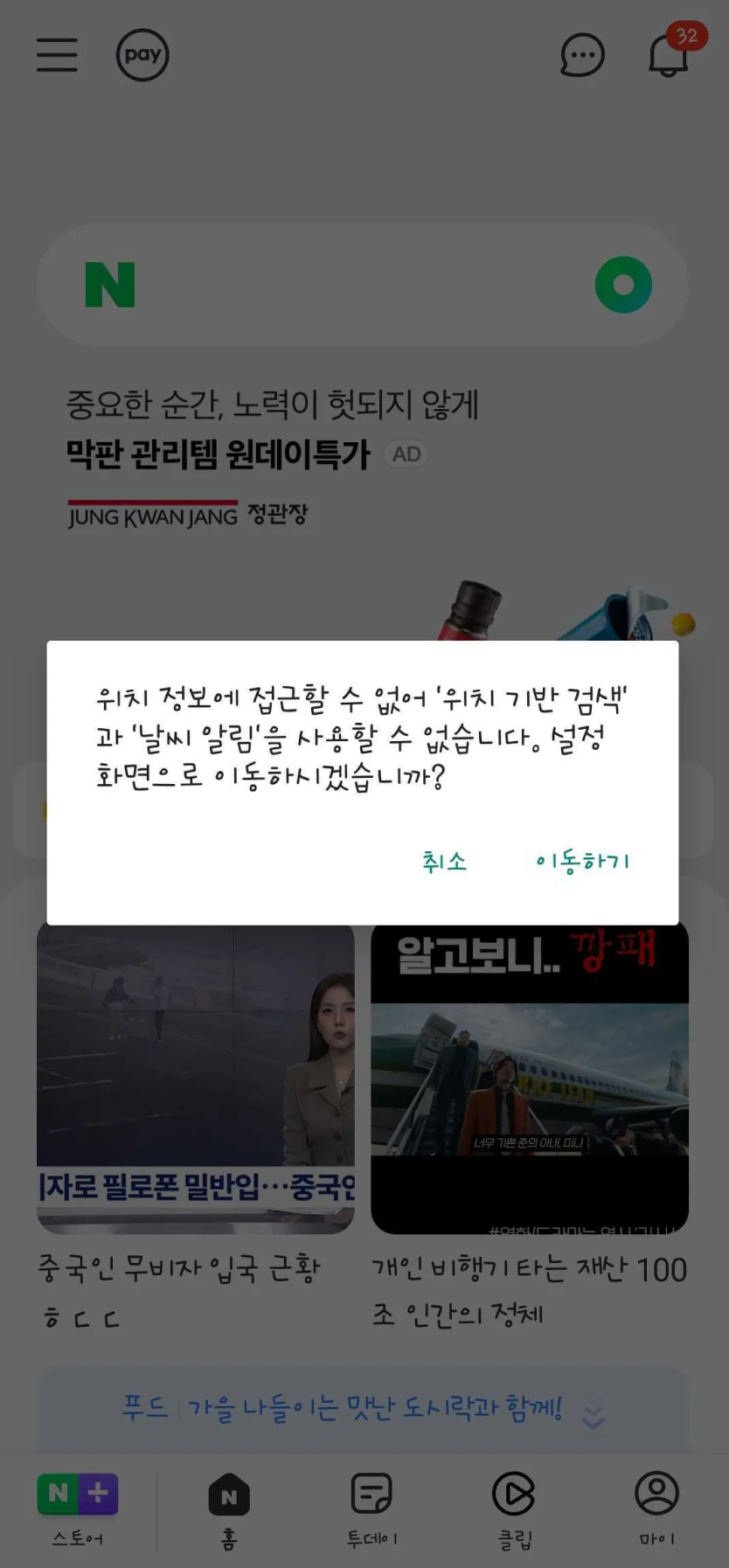Tap 이동하기 to open settings
This screenshot has width=729, height=1568.
point(582,862)
